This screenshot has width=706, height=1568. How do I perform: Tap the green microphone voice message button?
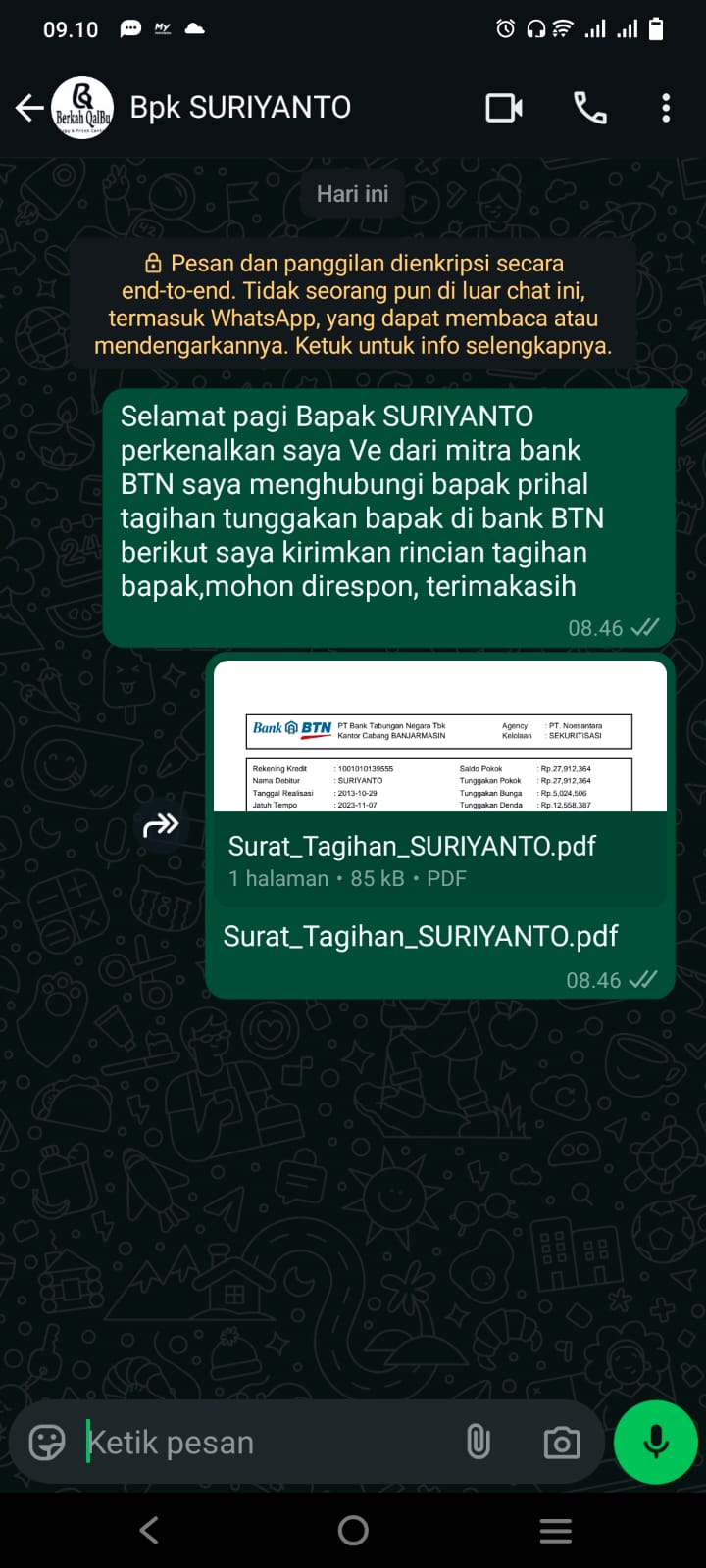655,1442
